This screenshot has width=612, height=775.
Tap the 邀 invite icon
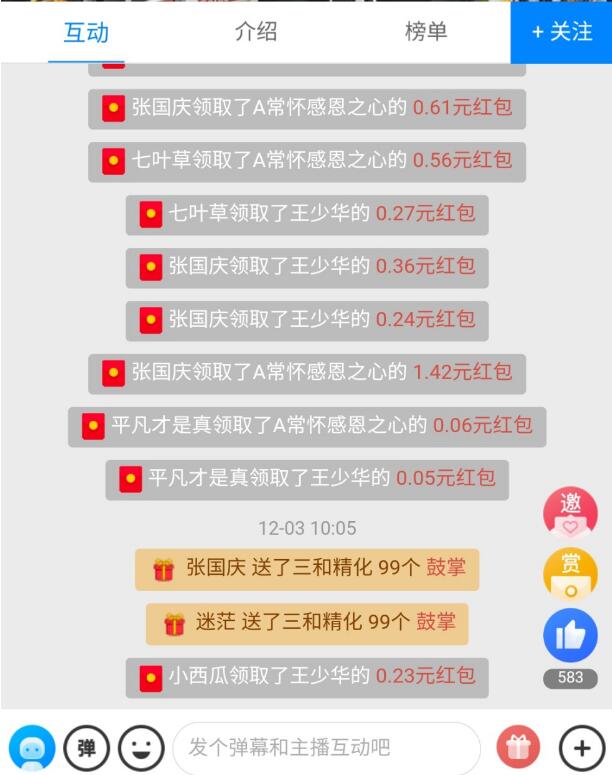coord(570,514)
